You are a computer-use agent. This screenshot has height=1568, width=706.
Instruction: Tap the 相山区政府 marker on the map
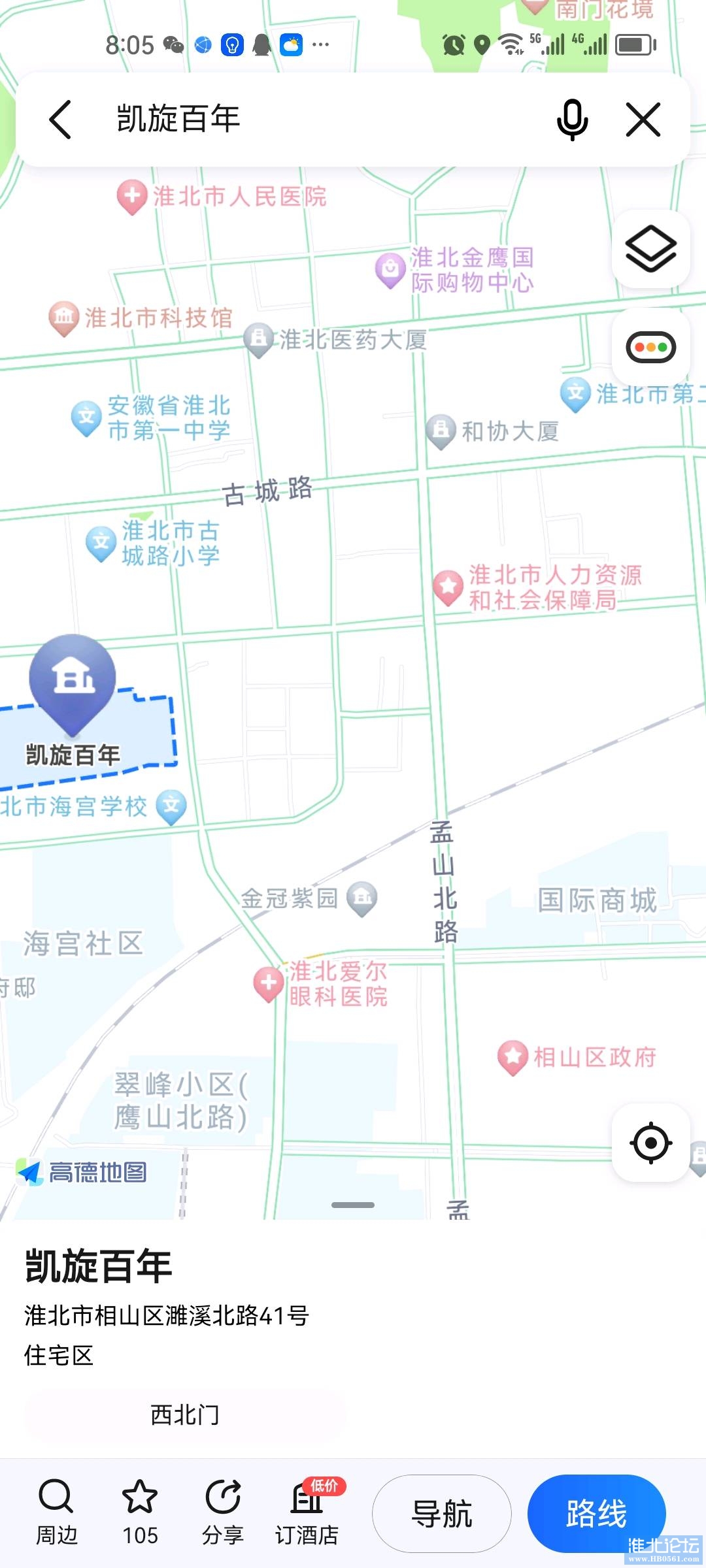tap(513, 1056)
